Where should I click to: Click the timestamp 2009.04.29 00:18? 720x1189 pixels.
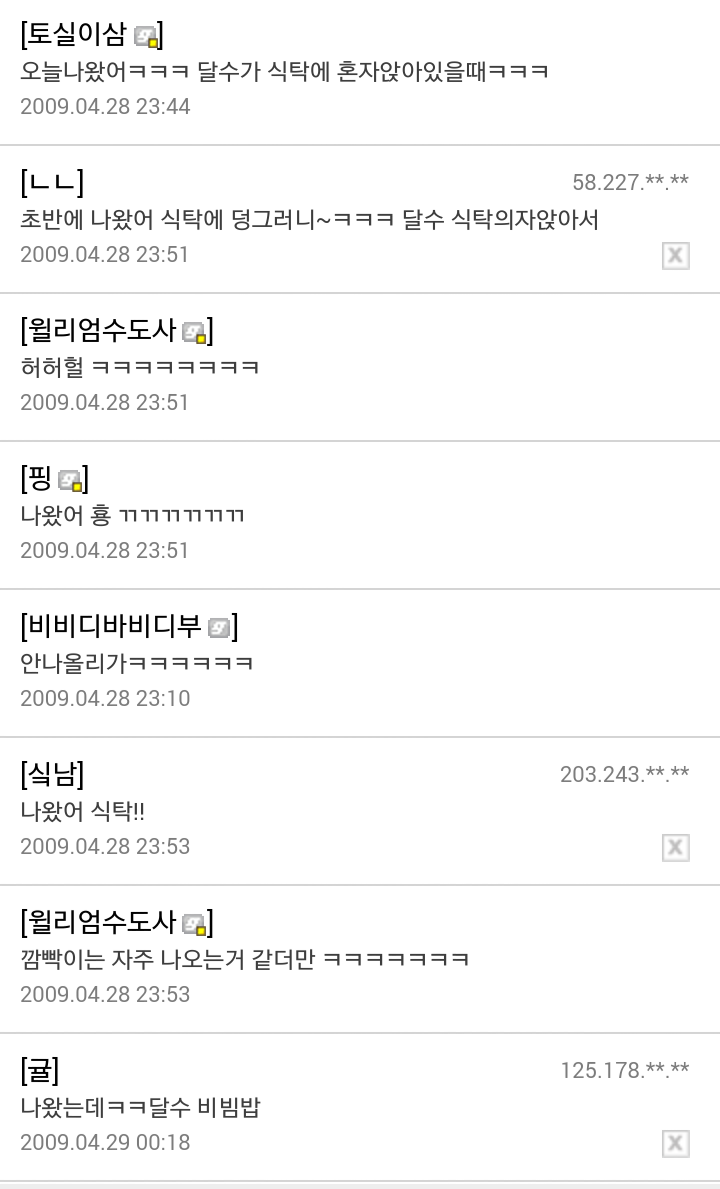pyautogui.click(x=104, y=1141)
